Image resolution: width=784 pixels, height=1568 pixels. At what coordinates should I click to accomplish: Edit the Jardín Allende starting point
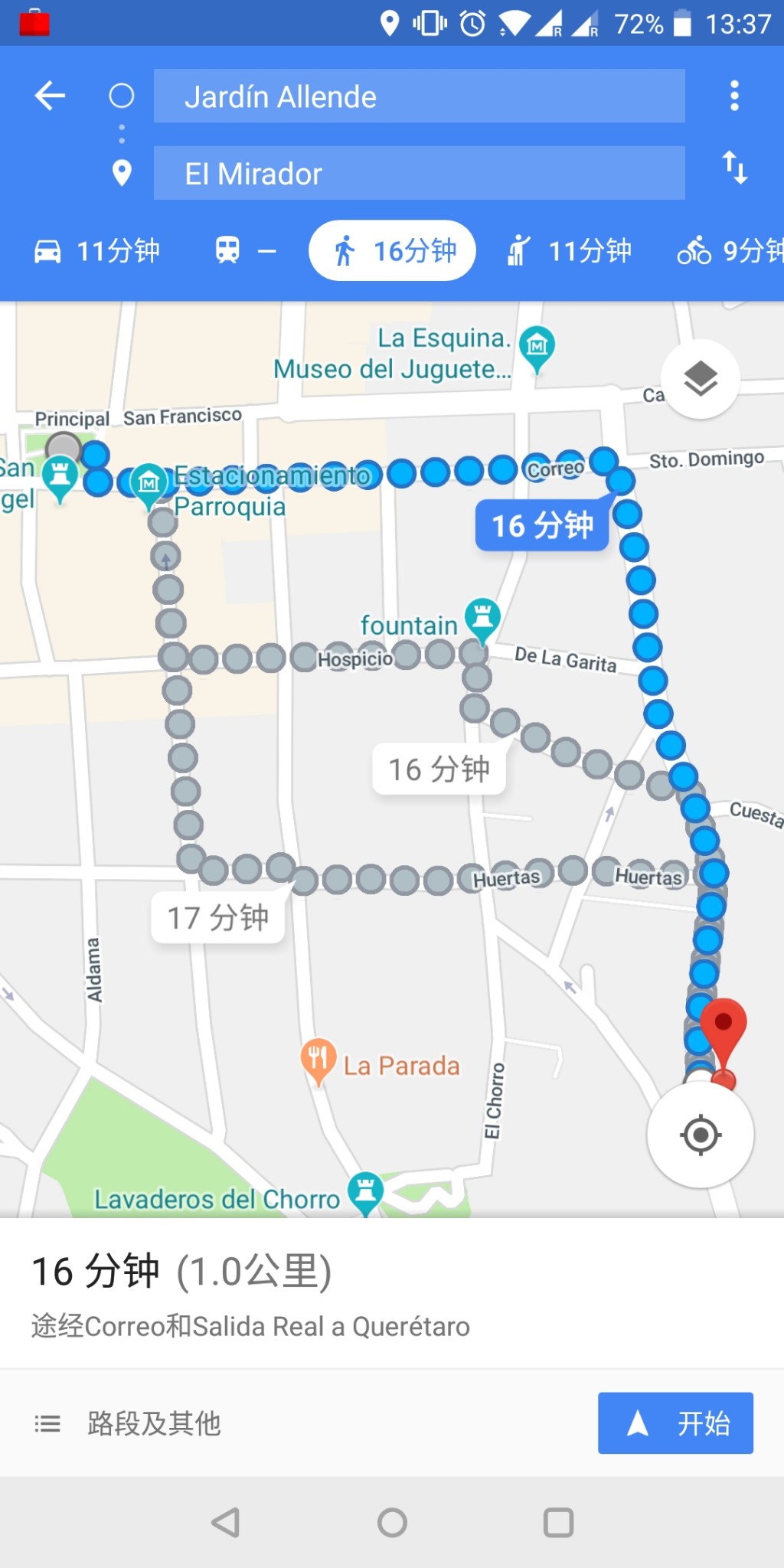(x=419, y=96)
